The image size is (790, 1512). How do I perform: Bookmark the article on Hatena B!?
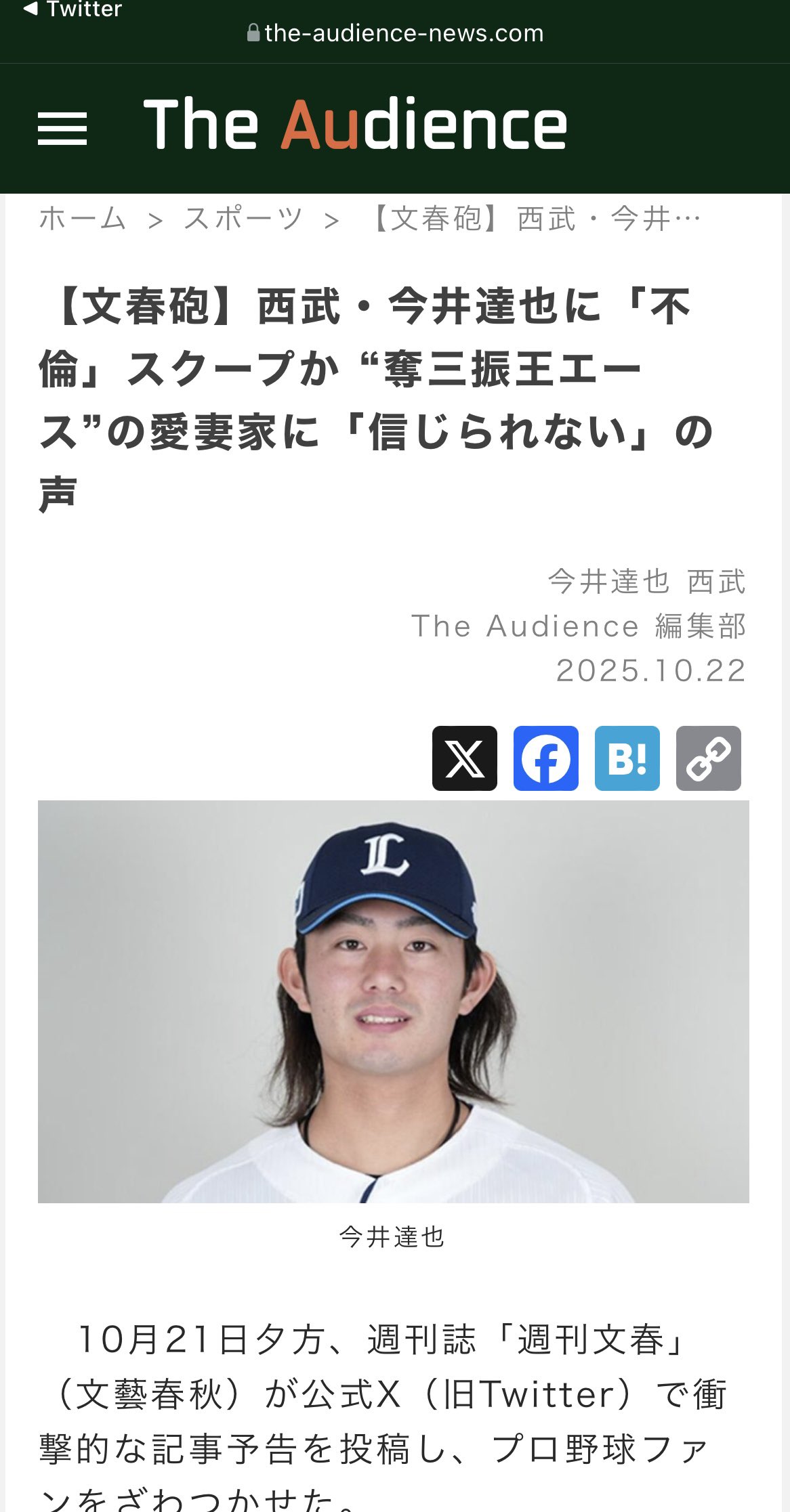click(627, 758)
